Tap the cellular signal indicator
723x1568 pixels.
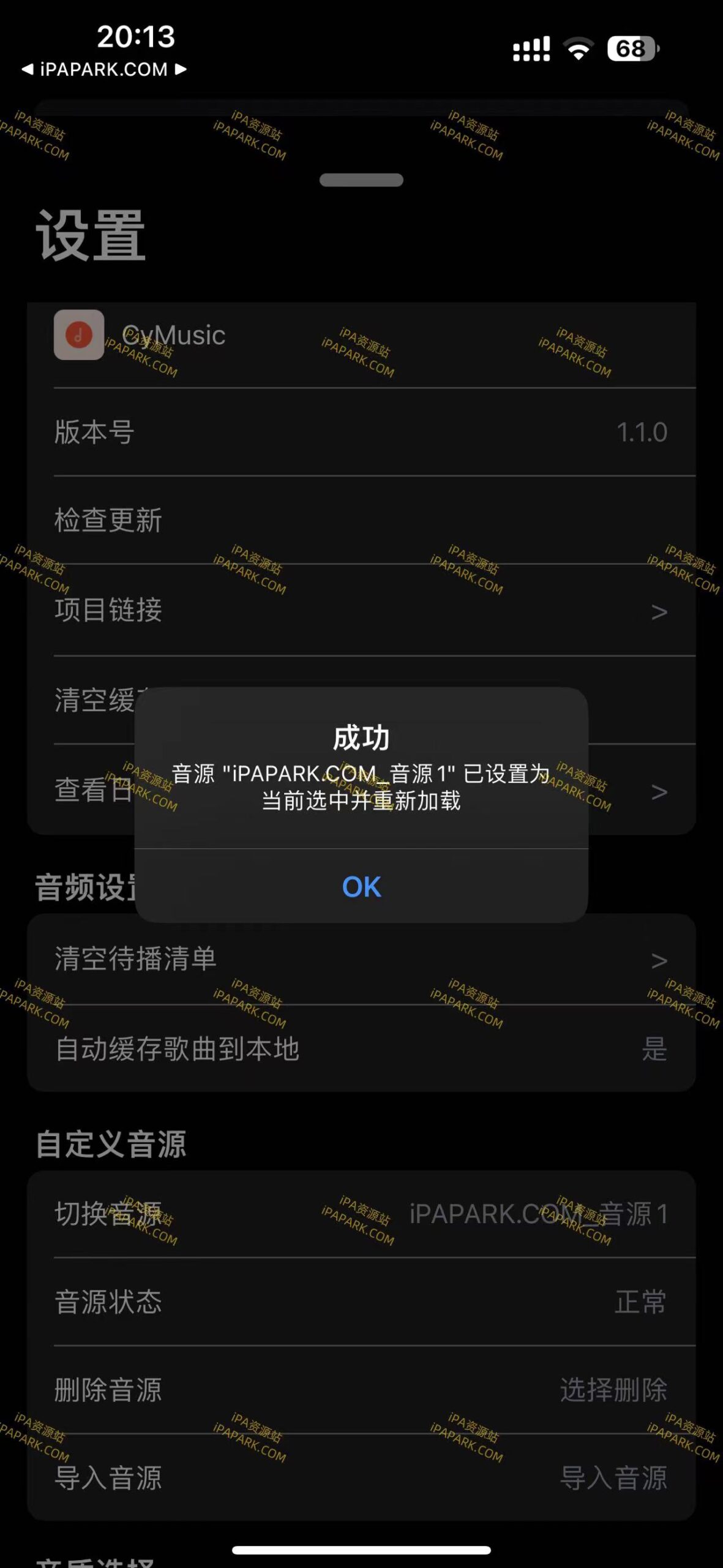532,48
